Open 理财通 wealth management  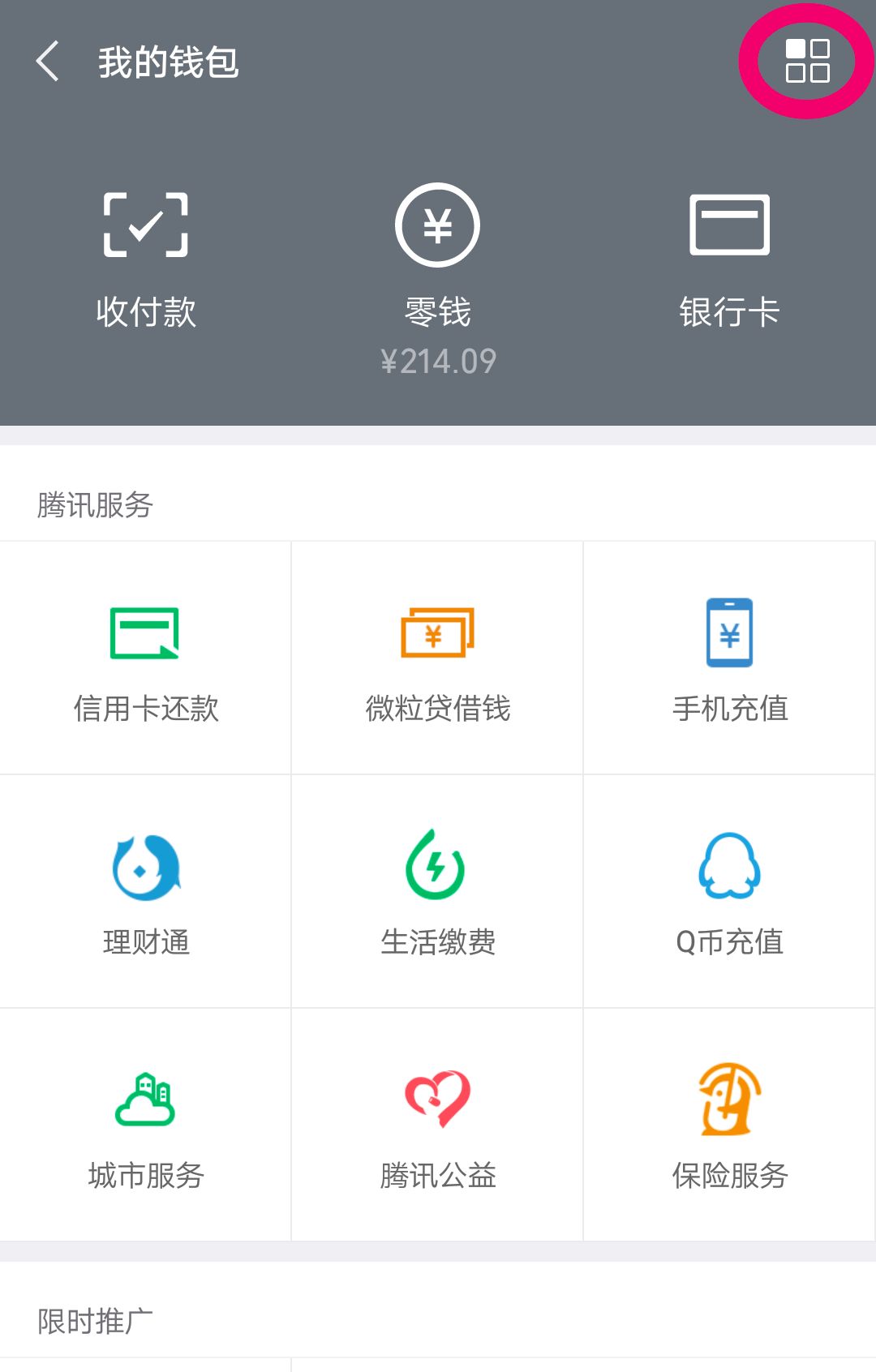pos(146,892)
